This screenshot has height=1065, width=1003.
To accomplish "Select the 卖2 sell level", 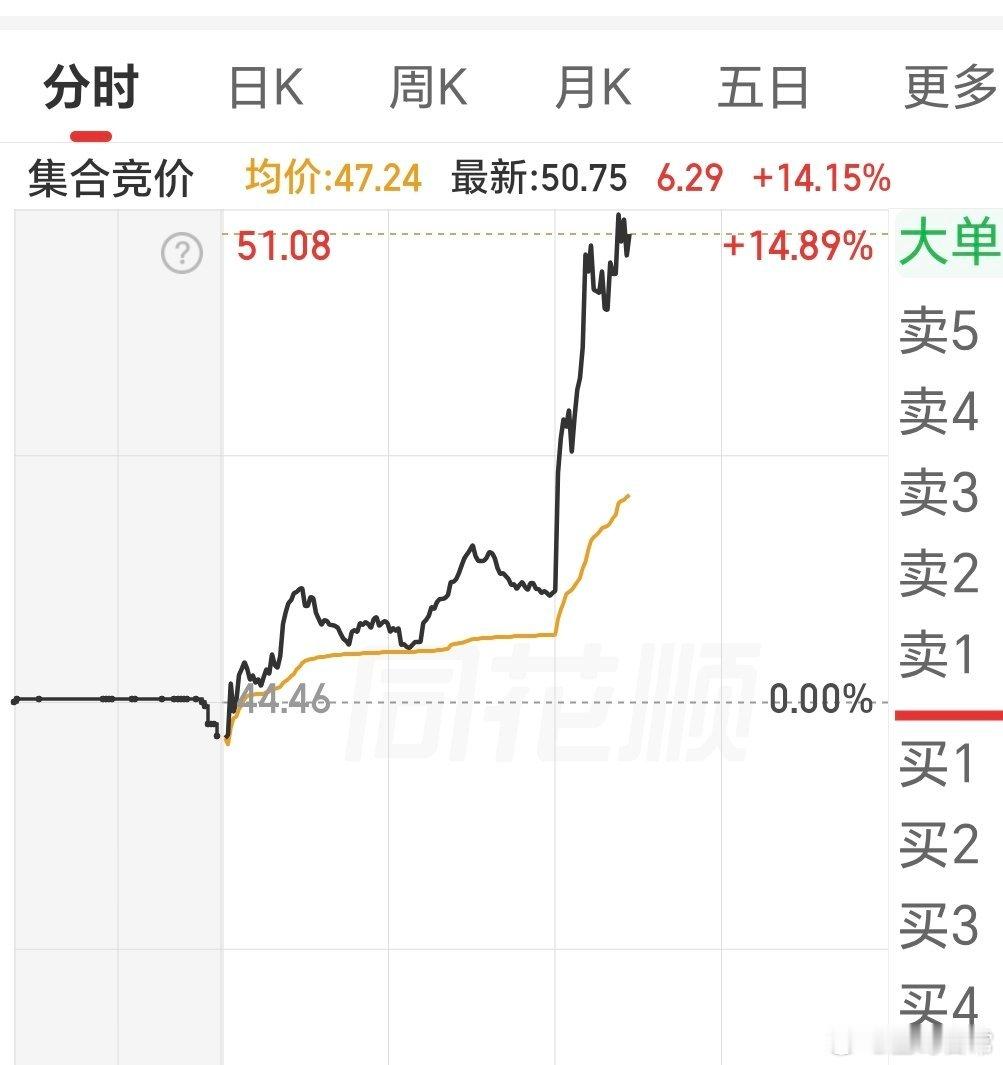I will point(938,578).
